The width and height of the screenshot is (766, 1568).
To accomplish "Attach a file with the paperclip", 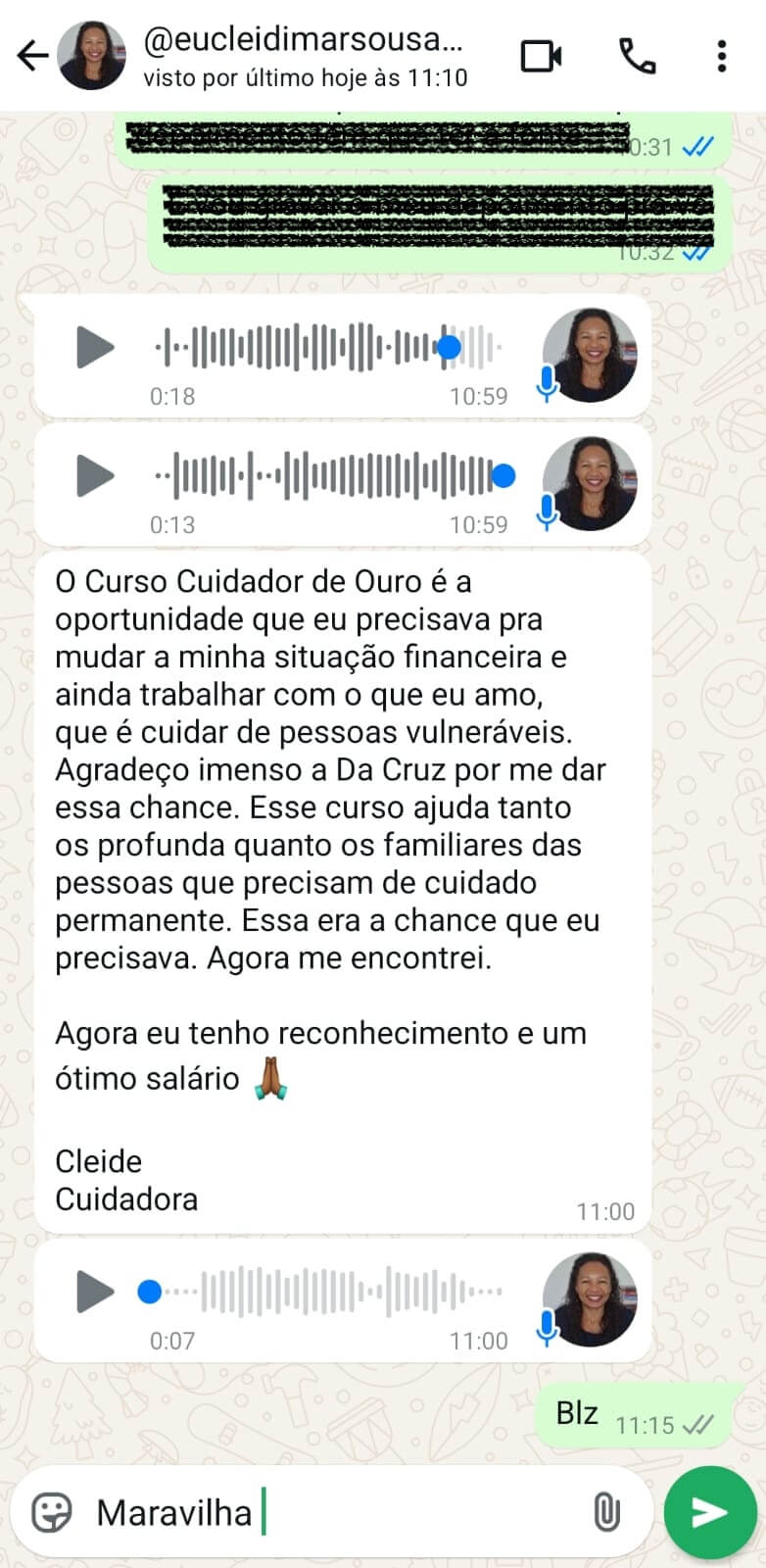I will tap(607, 1512).
